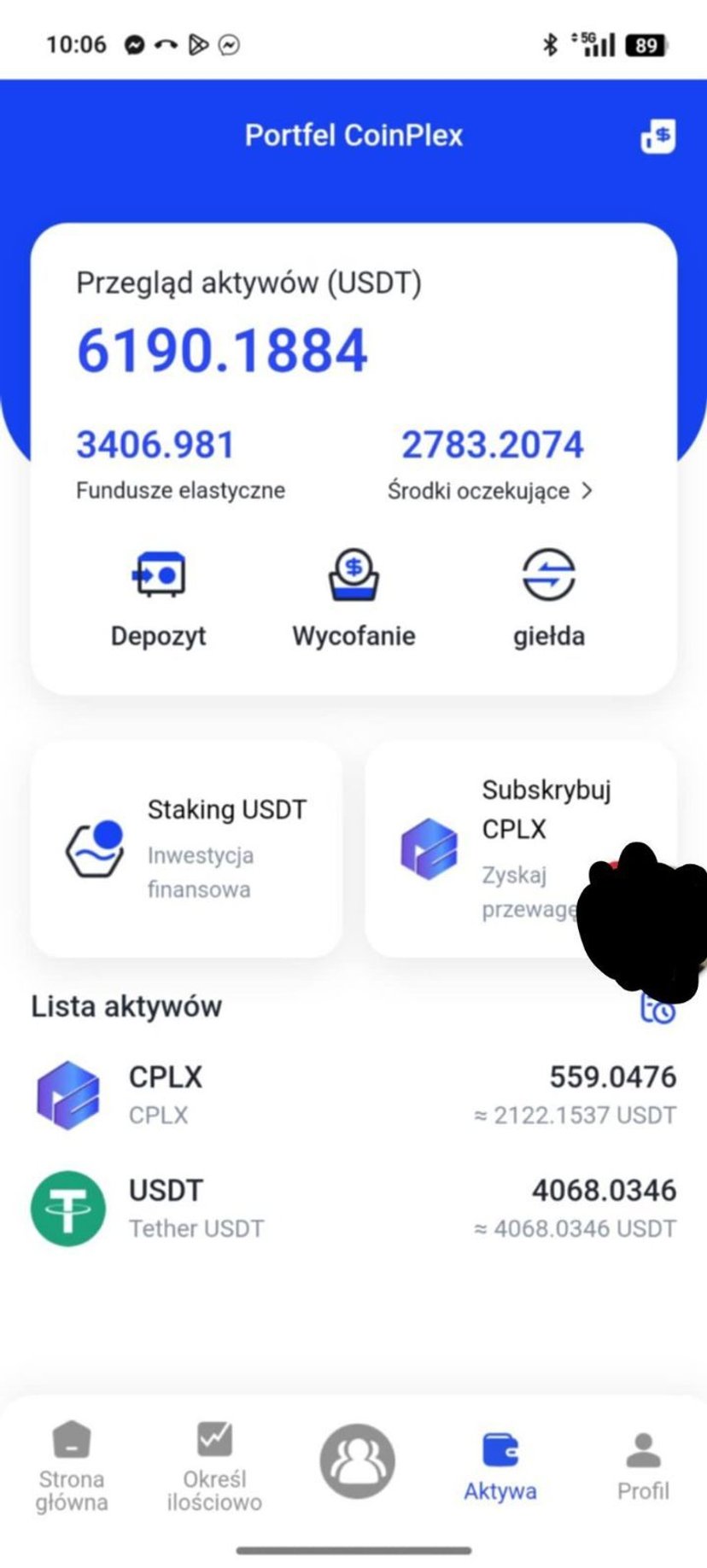Open details of the CPLX asset row

(x=353, y=1093)
